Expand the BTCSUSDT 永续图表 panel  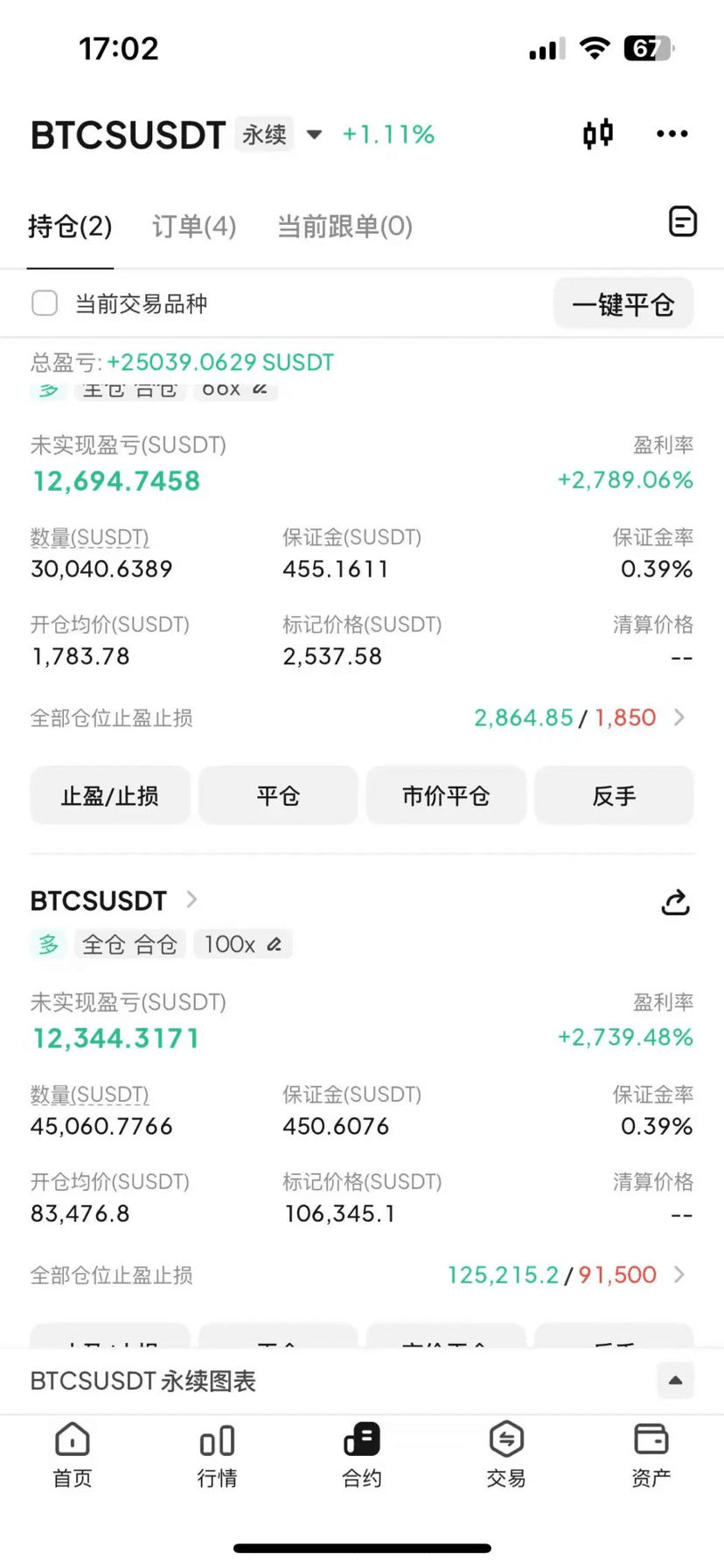pyautogui.click(x=675, y=1381)
